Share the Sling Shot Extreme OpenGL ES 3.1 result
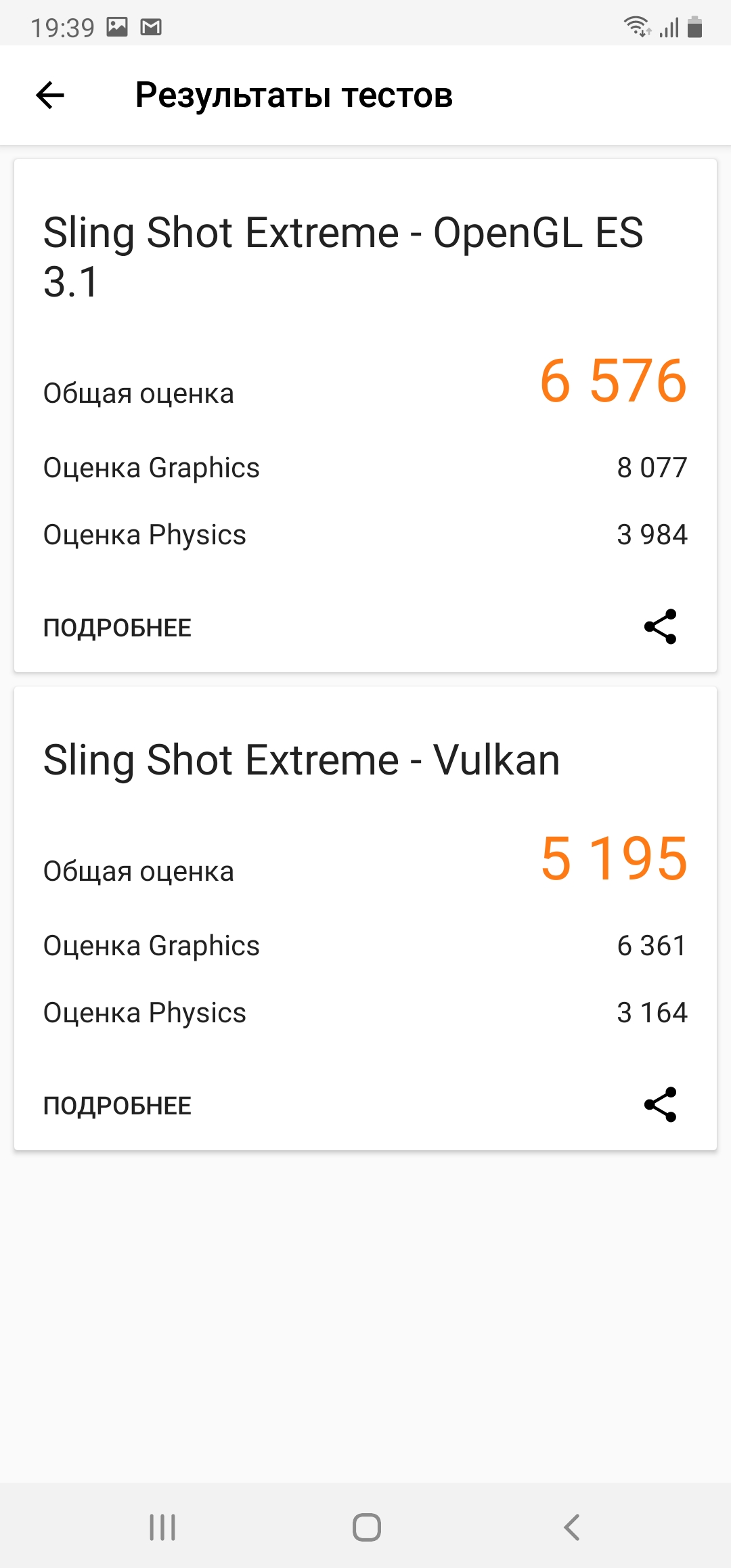 pos(660,626)
